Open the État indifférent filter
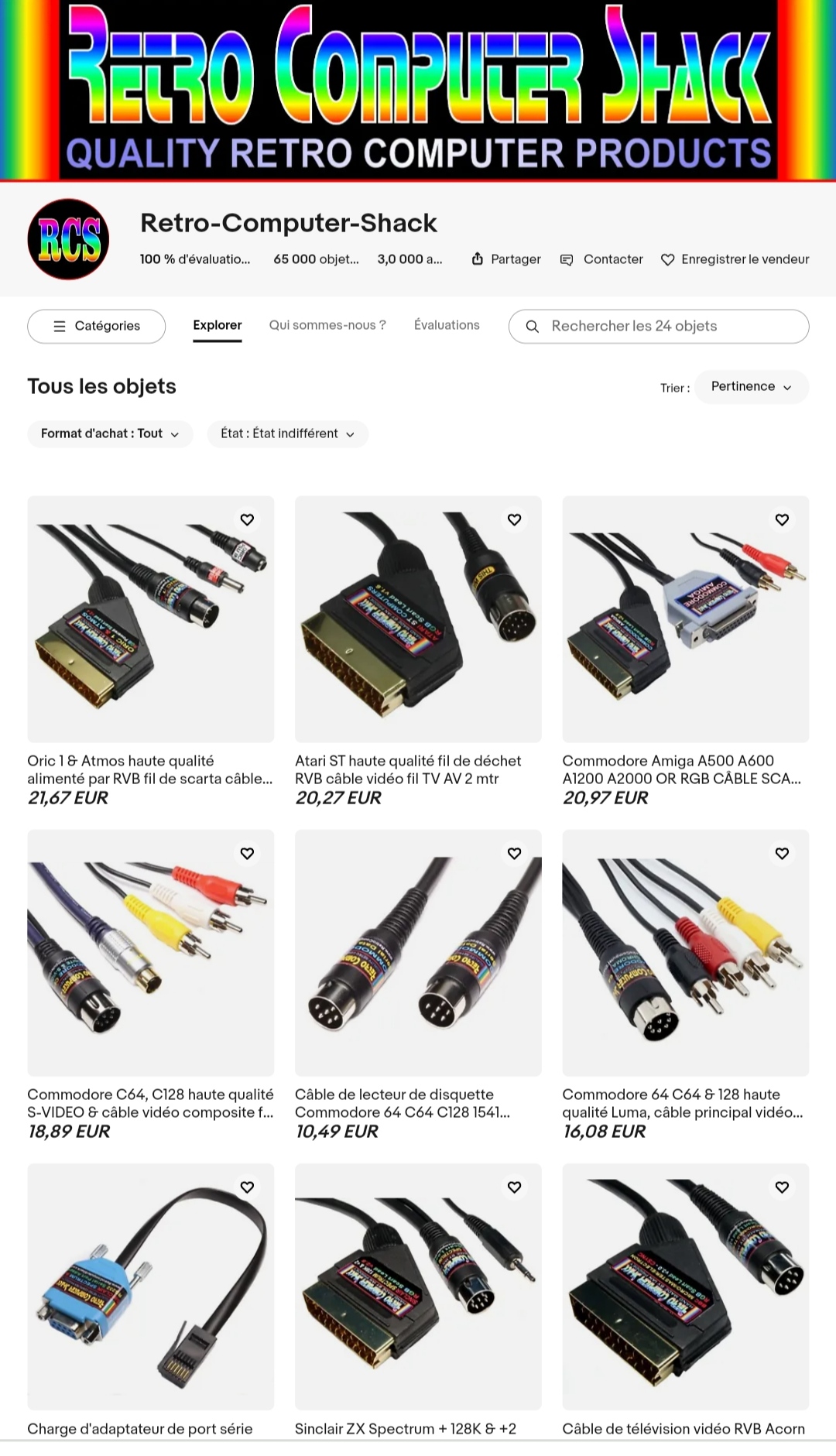Image resolution: width=836 pixels, height=1456 pixels. click(x=287, y=433)
